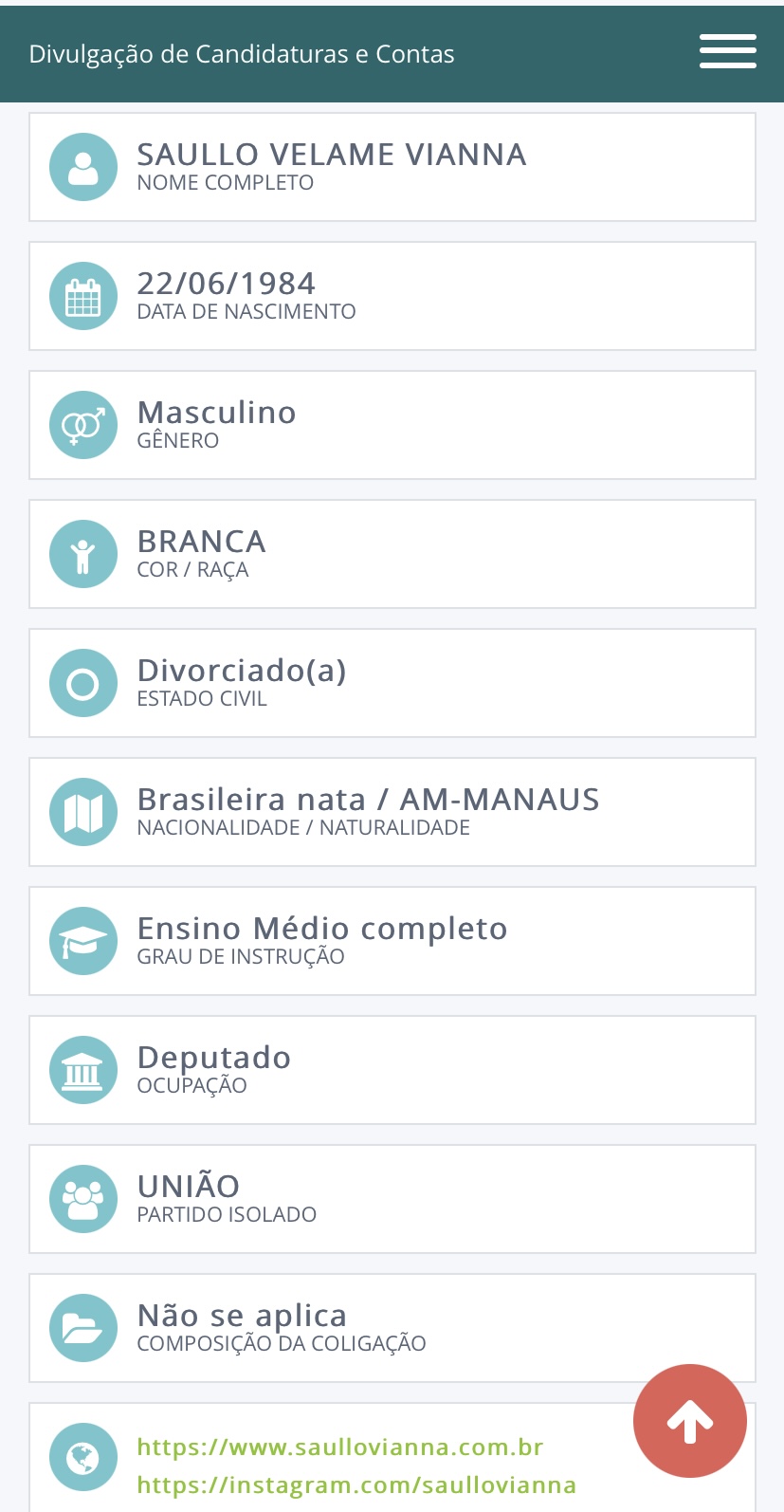Tap the scroll-to-top arrow button

(689, 1420)
